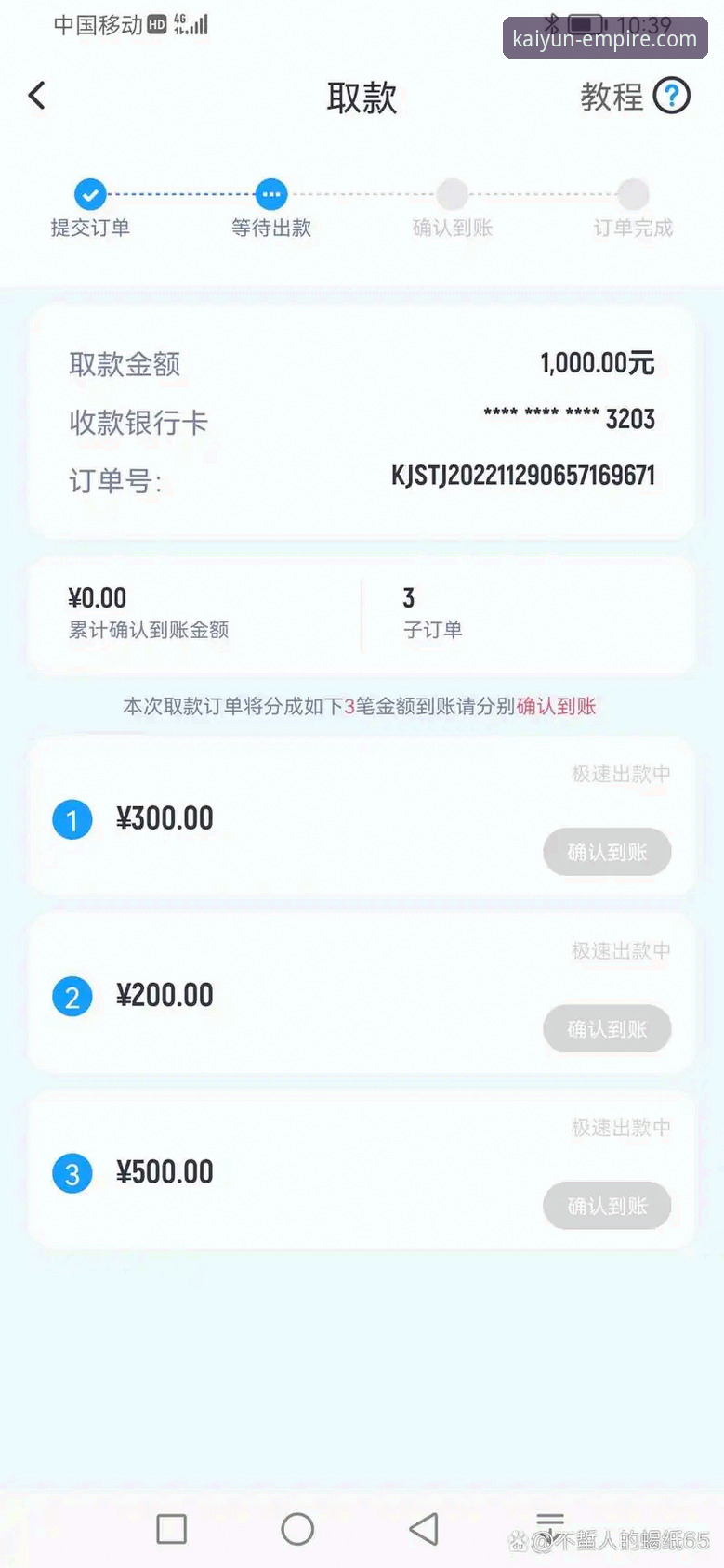This screenshot has width=724, height=1568.
Task: Open the 教程 question mark help icon
Action: [x=671, y=96]
